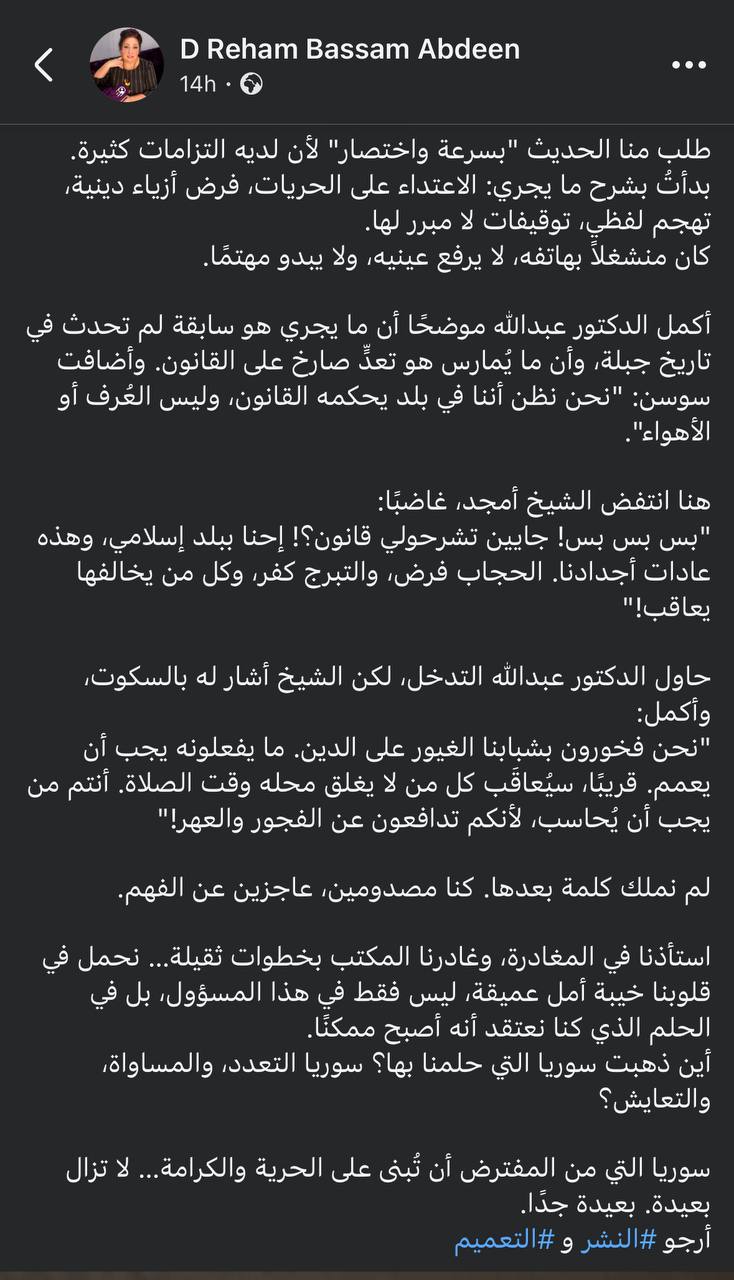Screen dimensions: 734x1280
Task: Open D Reham Bassam Abdeen's profile picture
Action: click(x=127, y=65)
